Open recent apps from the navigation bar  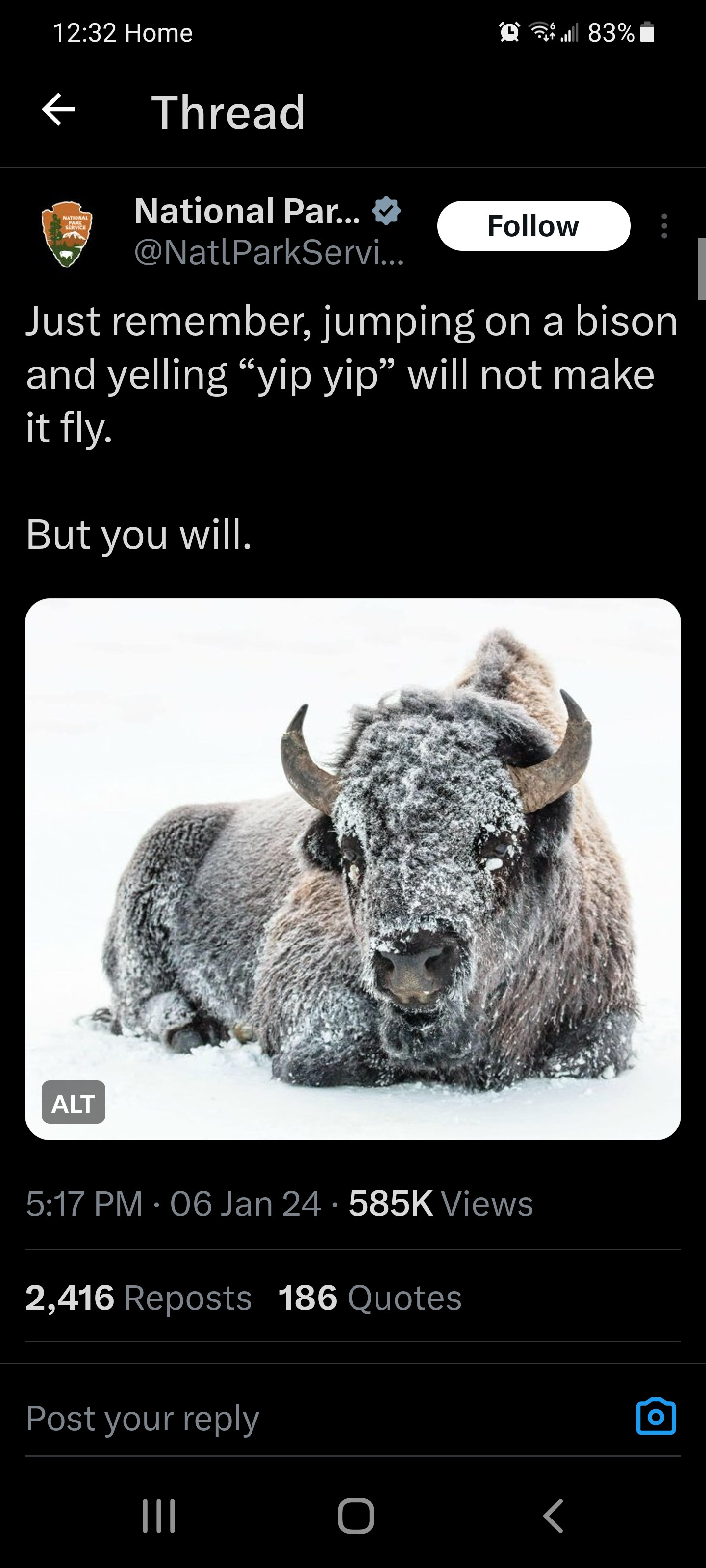tap(159, 1516)
